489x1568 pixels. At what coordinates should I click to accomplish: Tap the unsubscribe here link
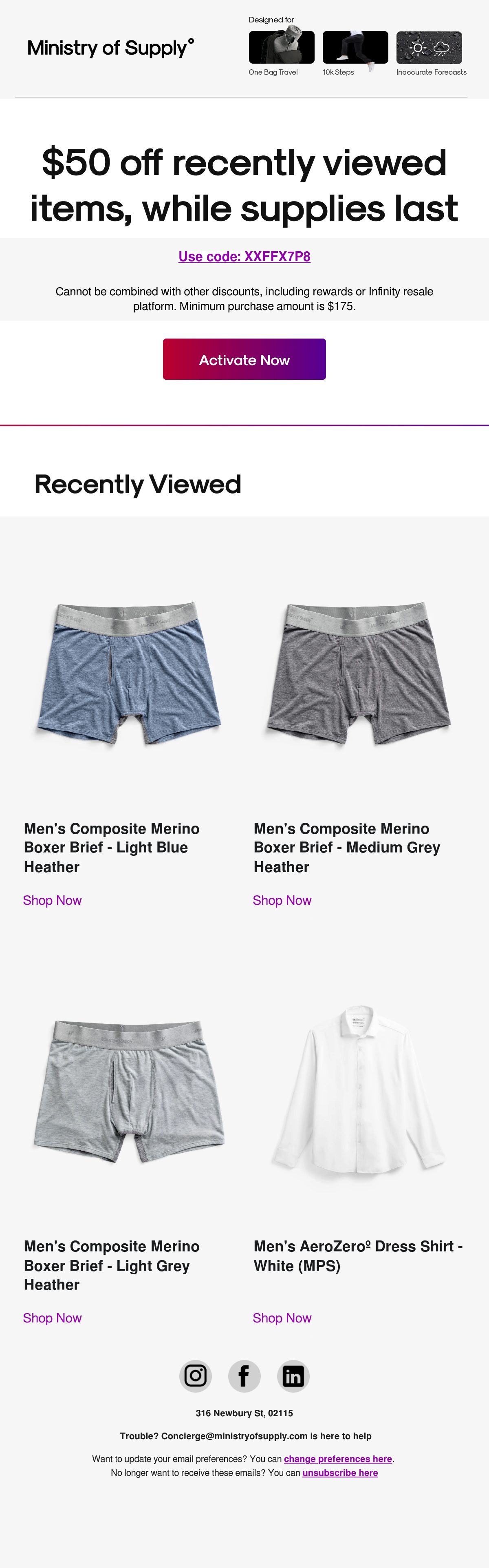tap(340, 1473)
